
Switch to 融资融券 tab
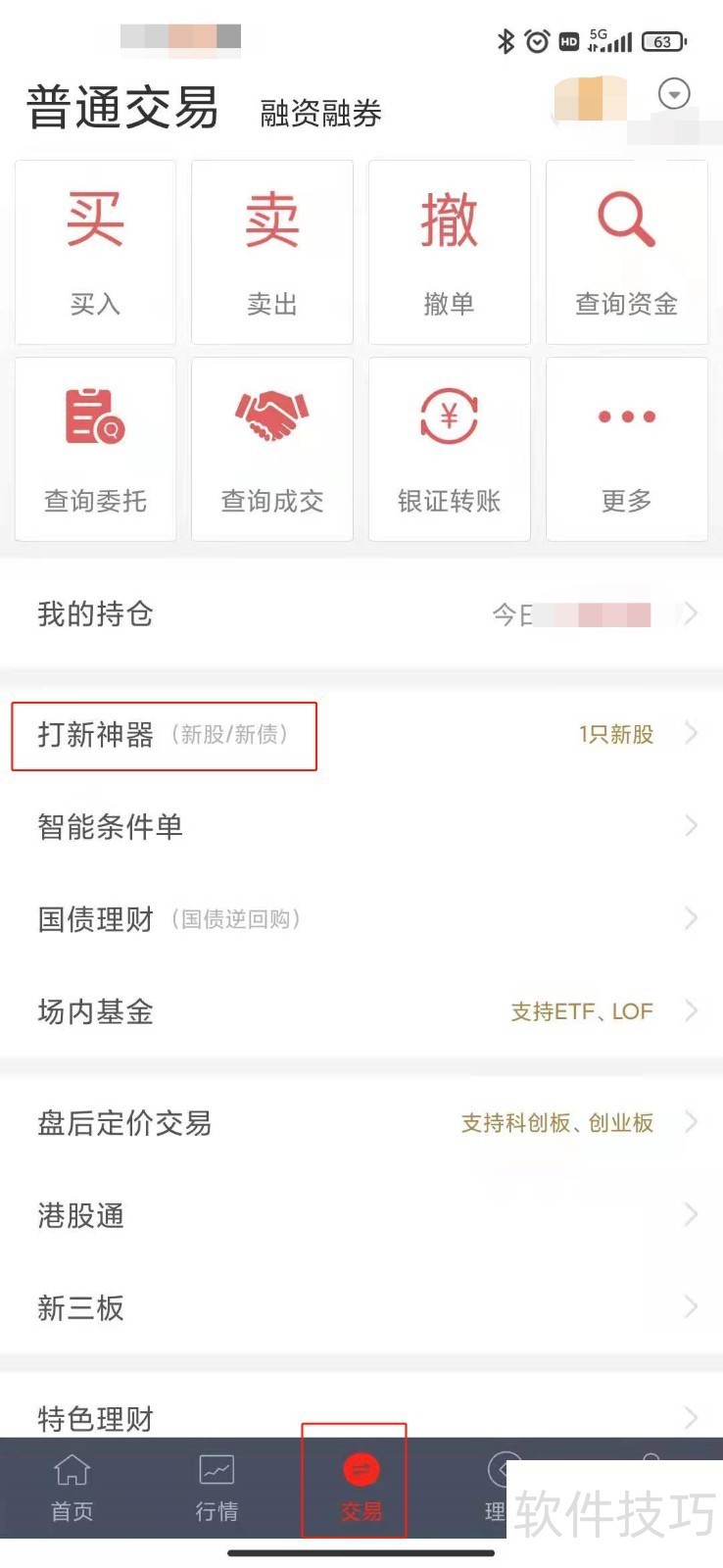point(320,114)
